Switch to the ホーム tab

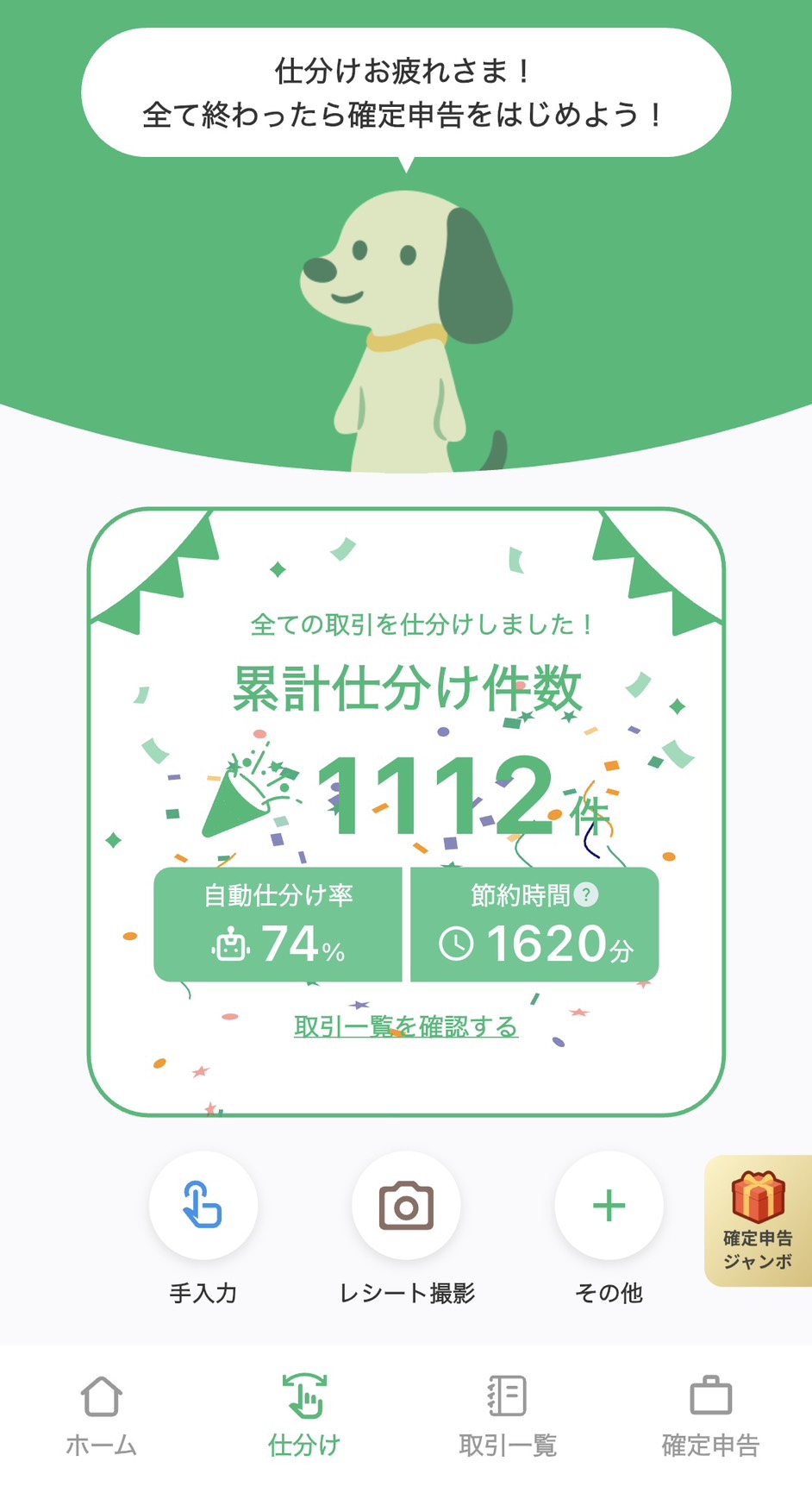click(102, 1414)
